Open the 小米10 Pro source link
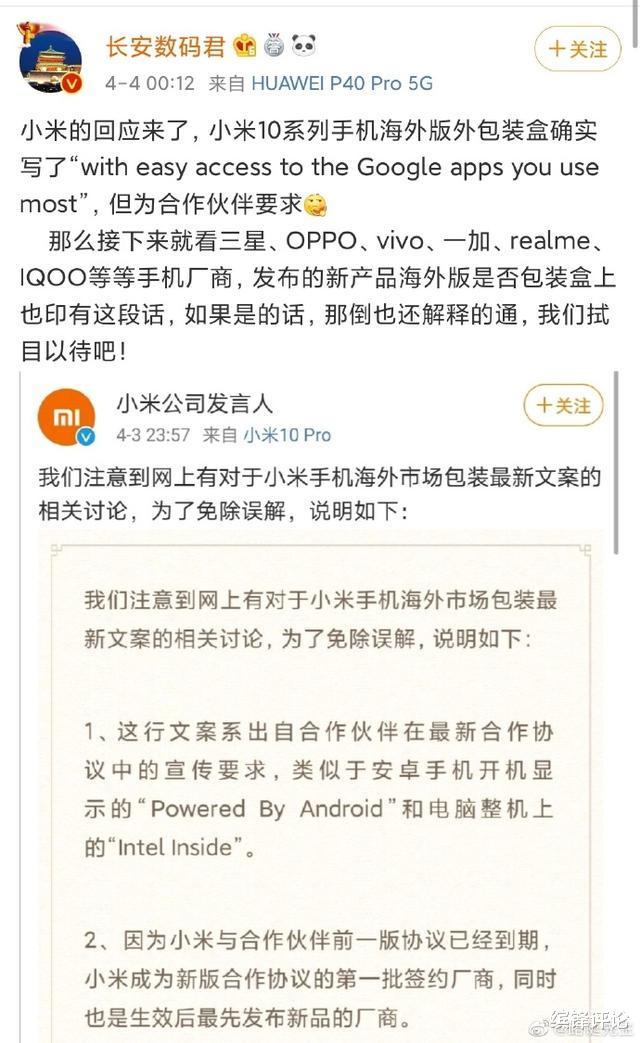 pos(287,435)
